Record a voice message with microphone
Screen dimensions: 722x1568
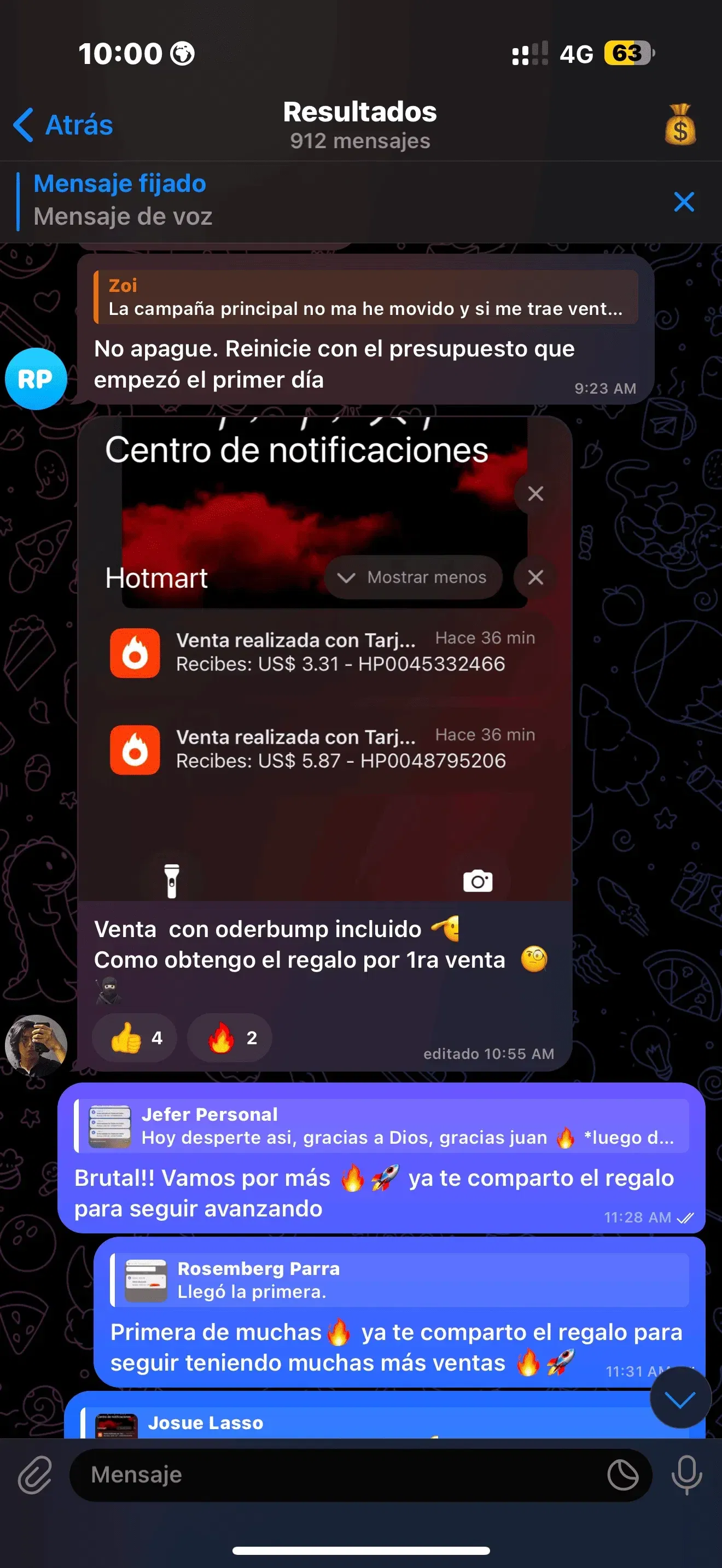click(686, 1475)
